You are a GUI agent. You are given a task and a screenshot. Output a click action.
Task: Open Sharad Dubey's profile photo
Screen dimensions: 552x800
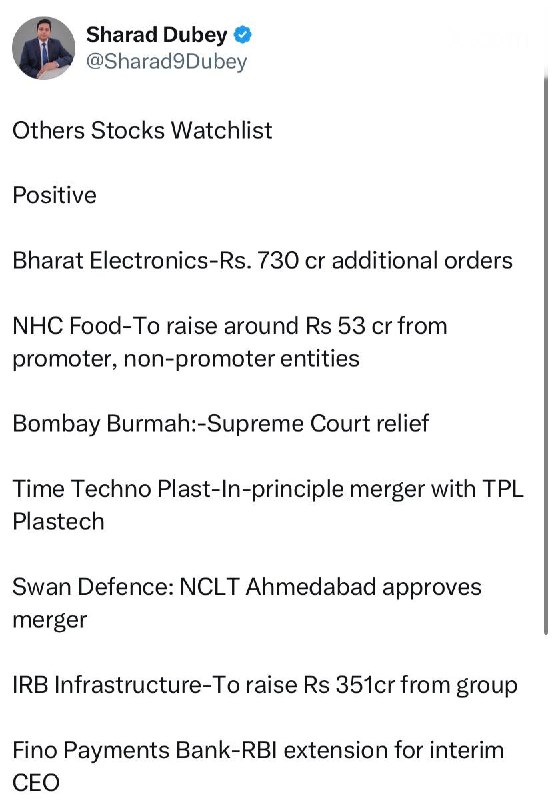coord(43,48)
